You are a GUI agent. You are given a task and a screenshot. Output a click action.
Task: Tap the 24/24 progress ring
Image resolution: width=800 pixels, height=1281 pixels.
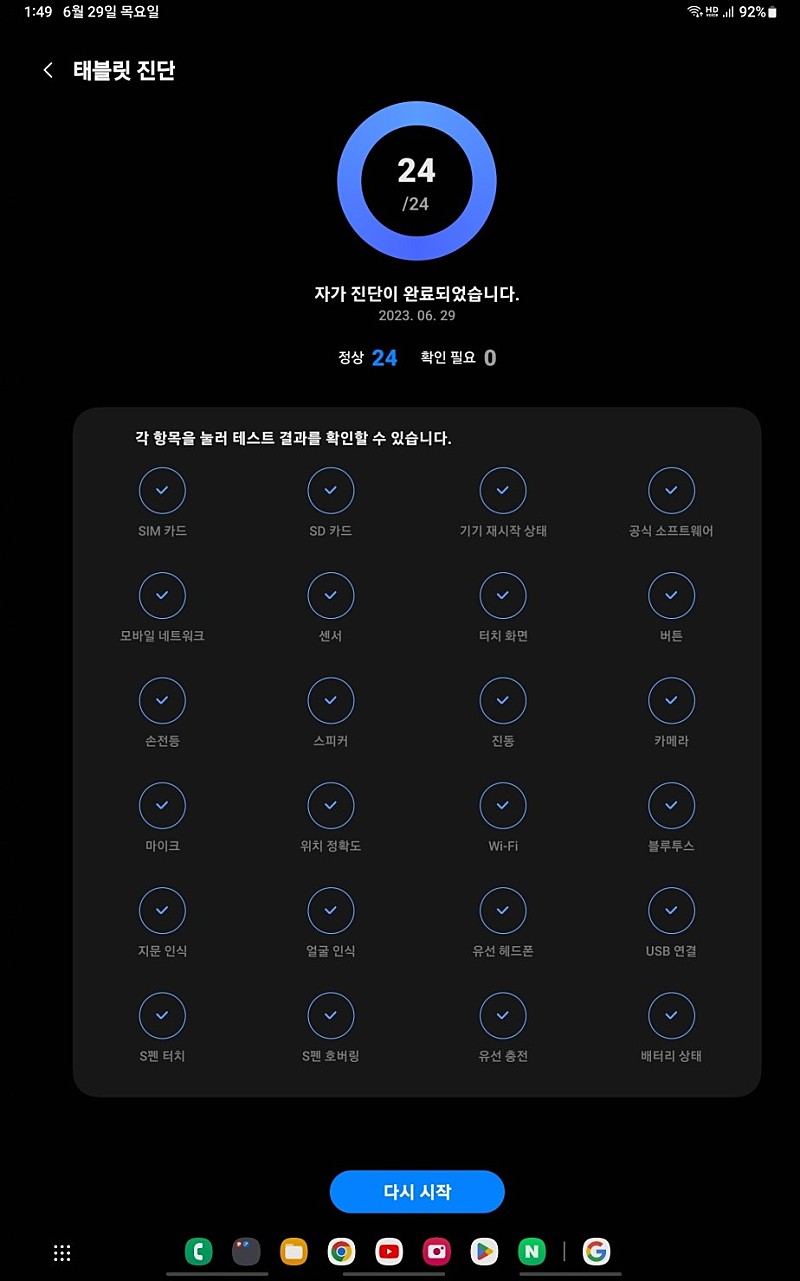416,180
